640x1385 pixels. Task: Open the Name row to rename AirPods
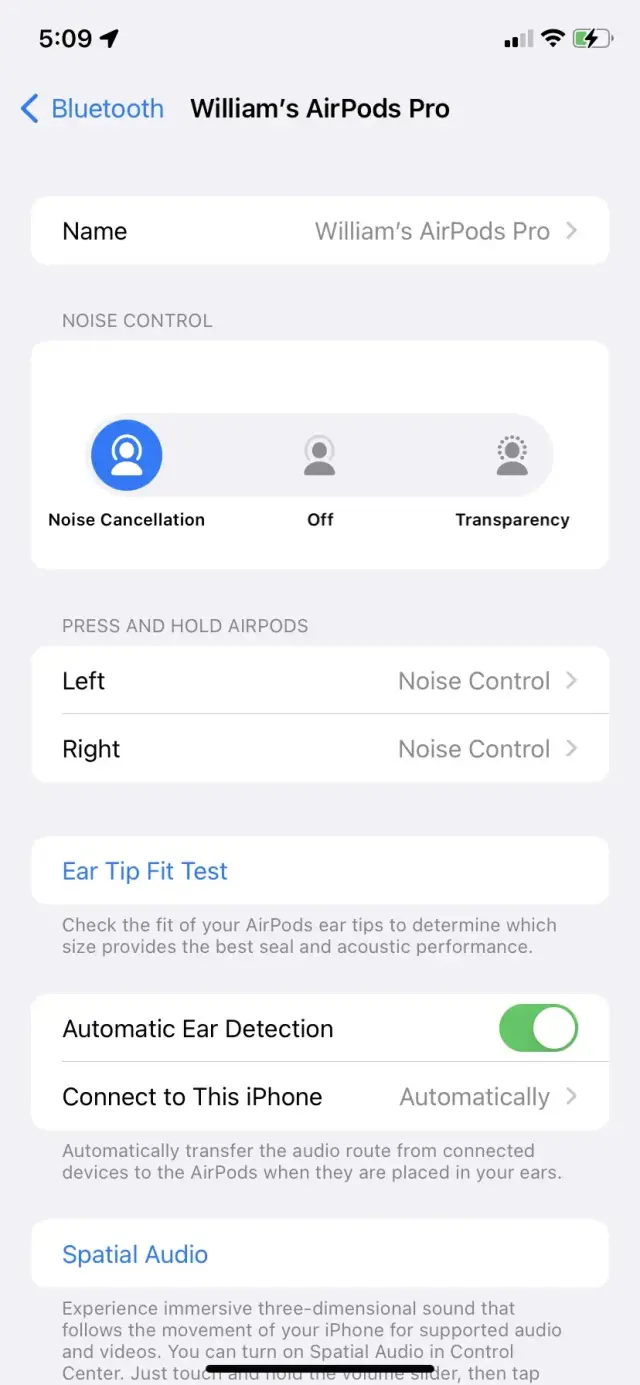coord(320,231)
